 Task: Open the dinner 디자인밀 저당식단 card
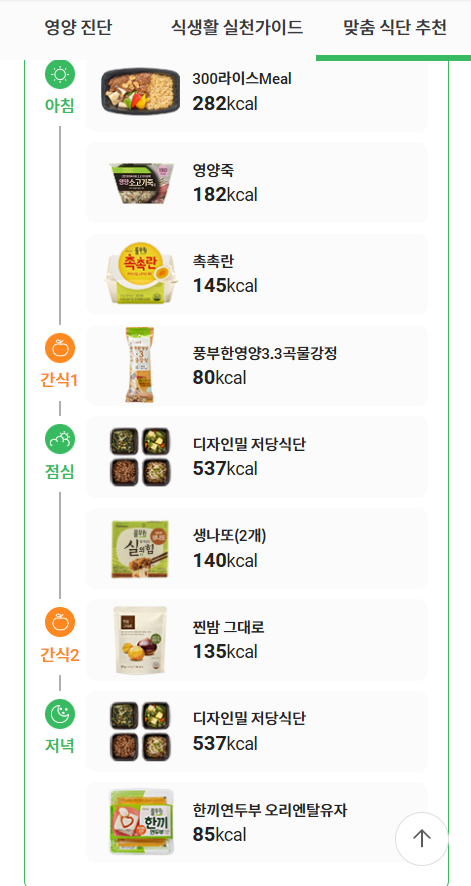(257, 731)
